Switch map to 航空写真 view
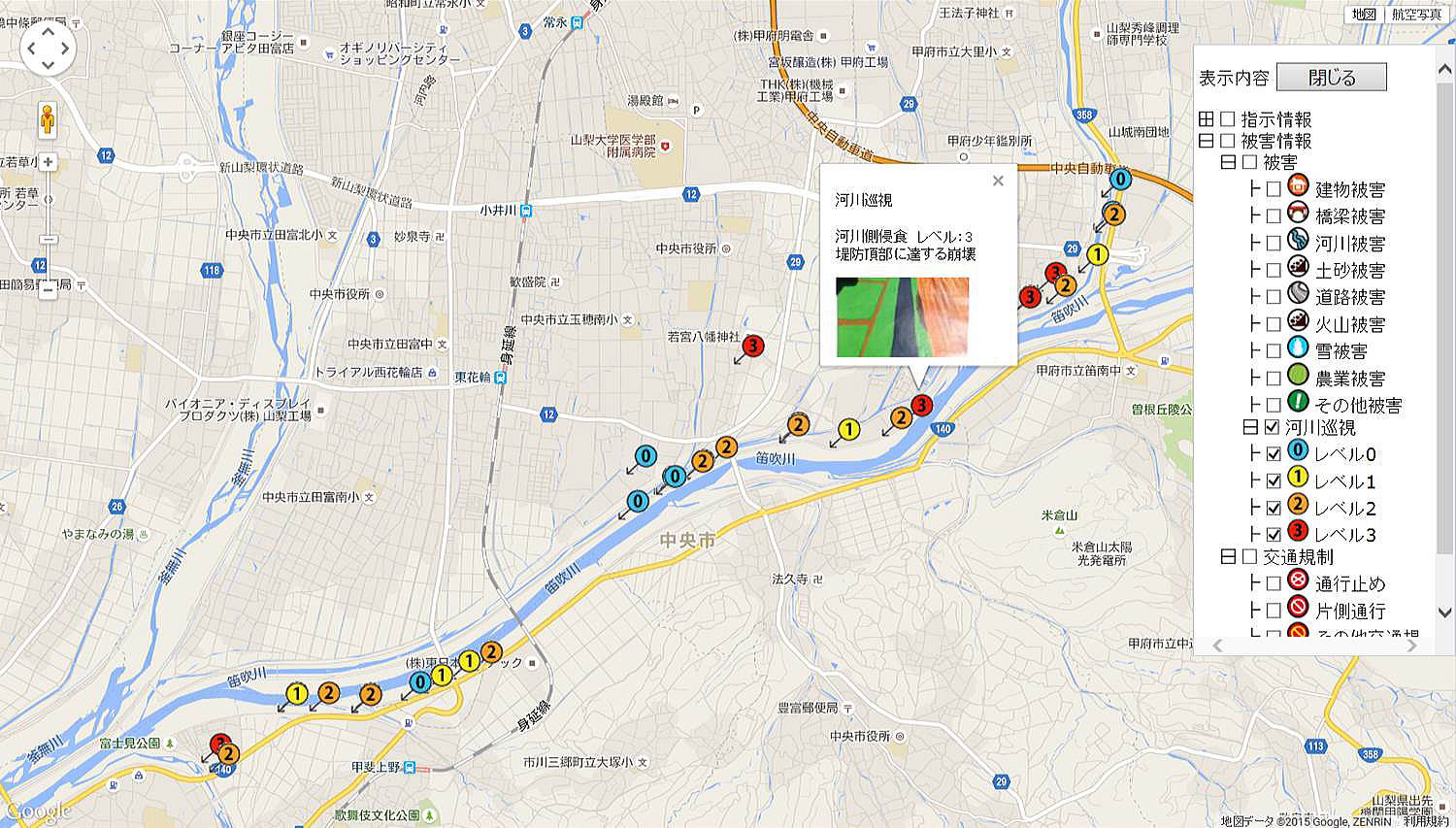Screen dimensions: 1456x828 click(1416, 15)
